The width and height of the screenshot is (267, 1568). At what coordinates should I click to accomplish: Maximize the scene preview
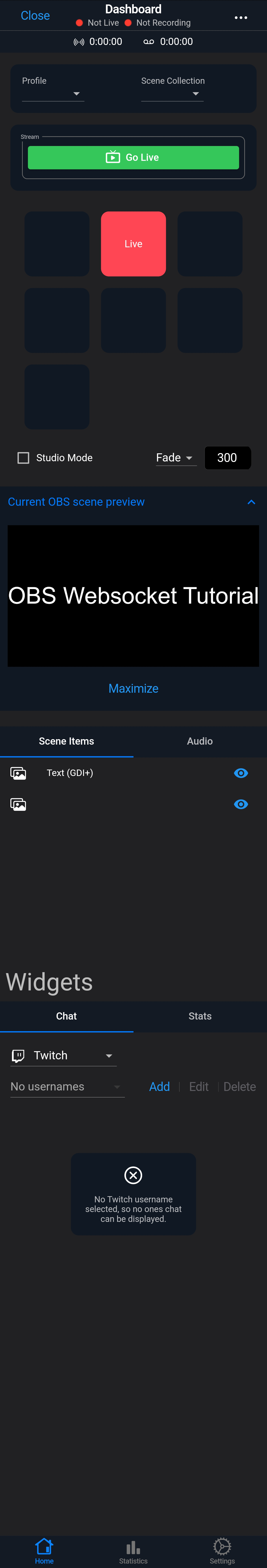133,689
